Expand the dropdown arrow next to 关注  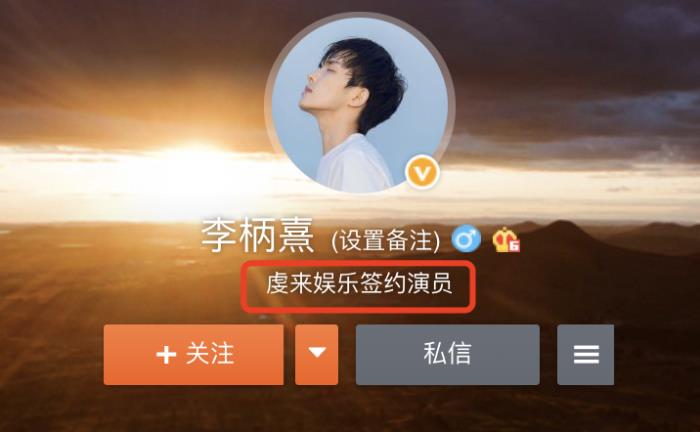(317, 354)
